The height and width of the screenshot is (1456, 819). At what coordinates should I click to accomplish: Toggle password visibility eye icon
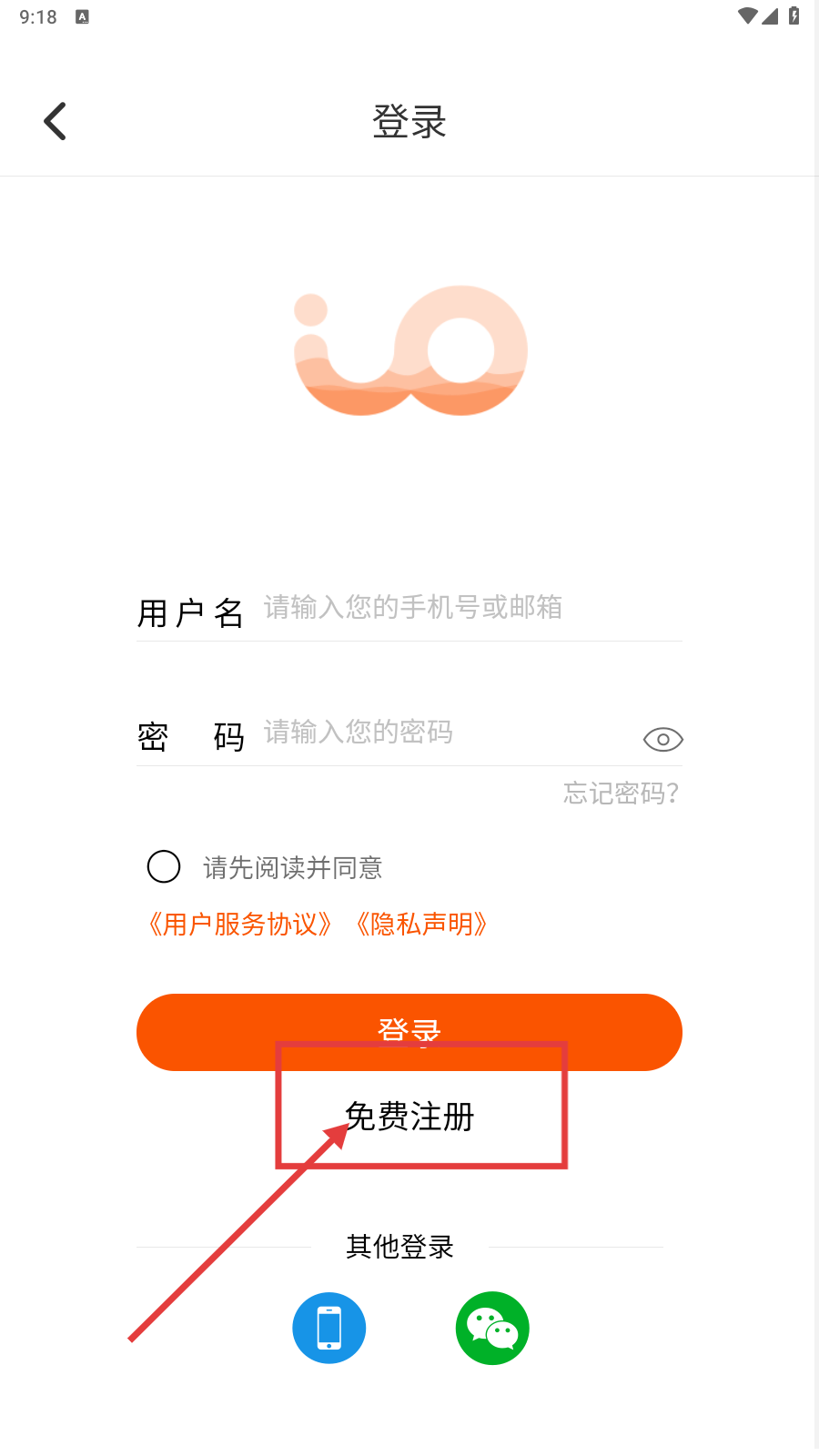pos(662,740)
